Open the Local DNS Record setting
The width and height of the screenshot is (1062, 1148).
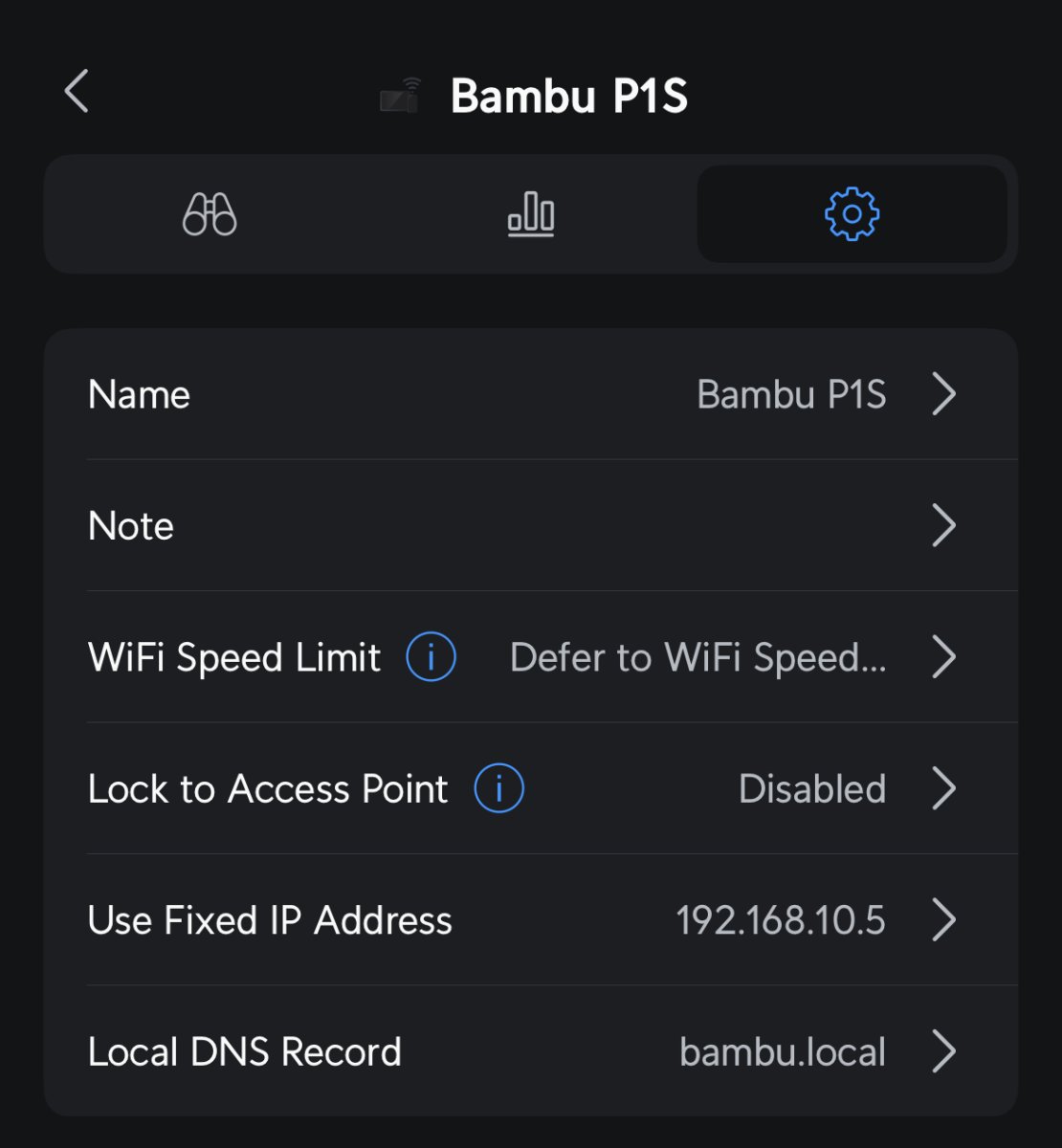[x=531, y=1051]
